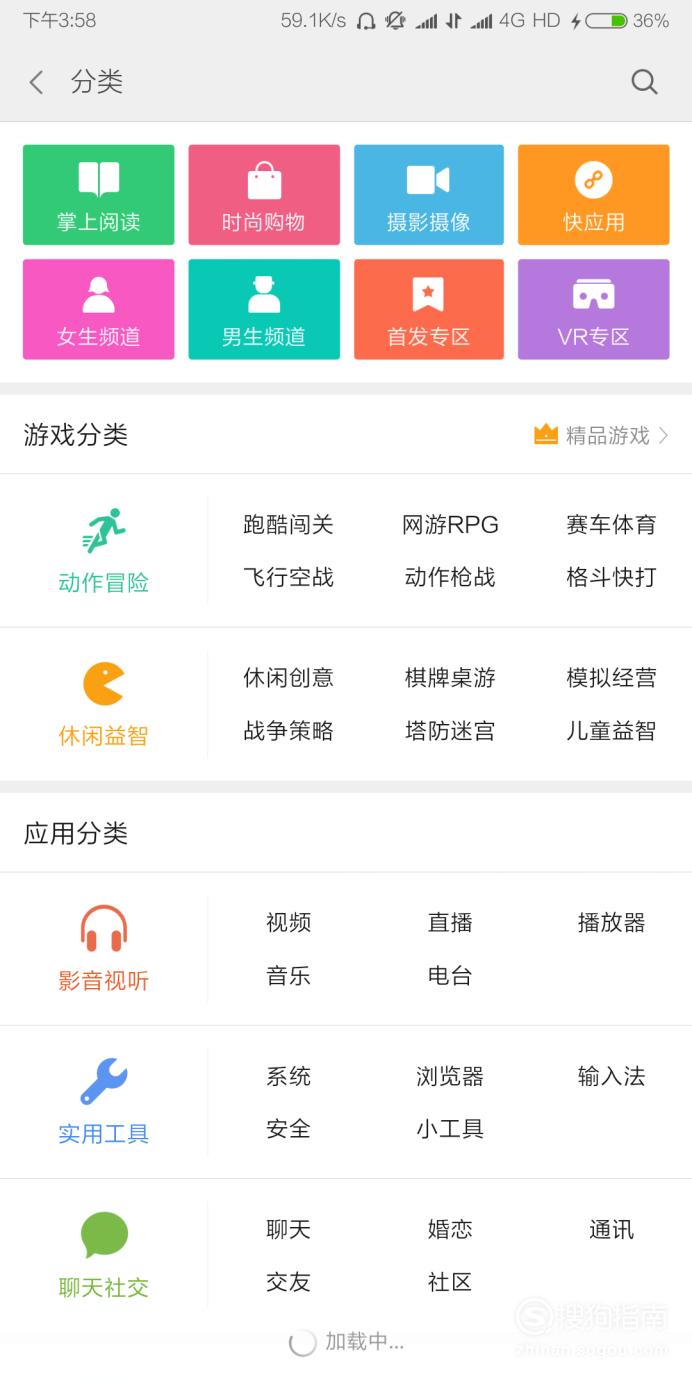Viewport: 692px width, 1384px height.
Task: Open 网游RPG games
Action: 450,524
